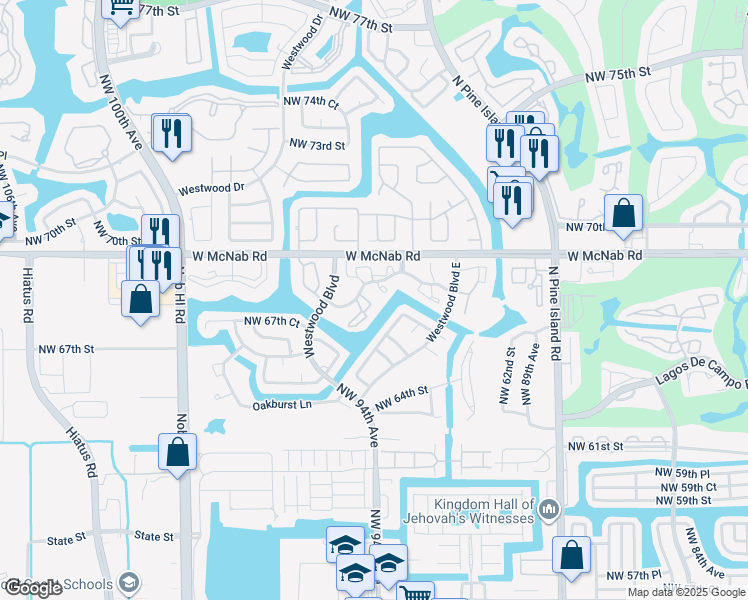Image resolution: width=748 pixels, height=600 pixels.
Task: Open the shopping bag marker below W McNab Rd
Action: coord(140,300)
